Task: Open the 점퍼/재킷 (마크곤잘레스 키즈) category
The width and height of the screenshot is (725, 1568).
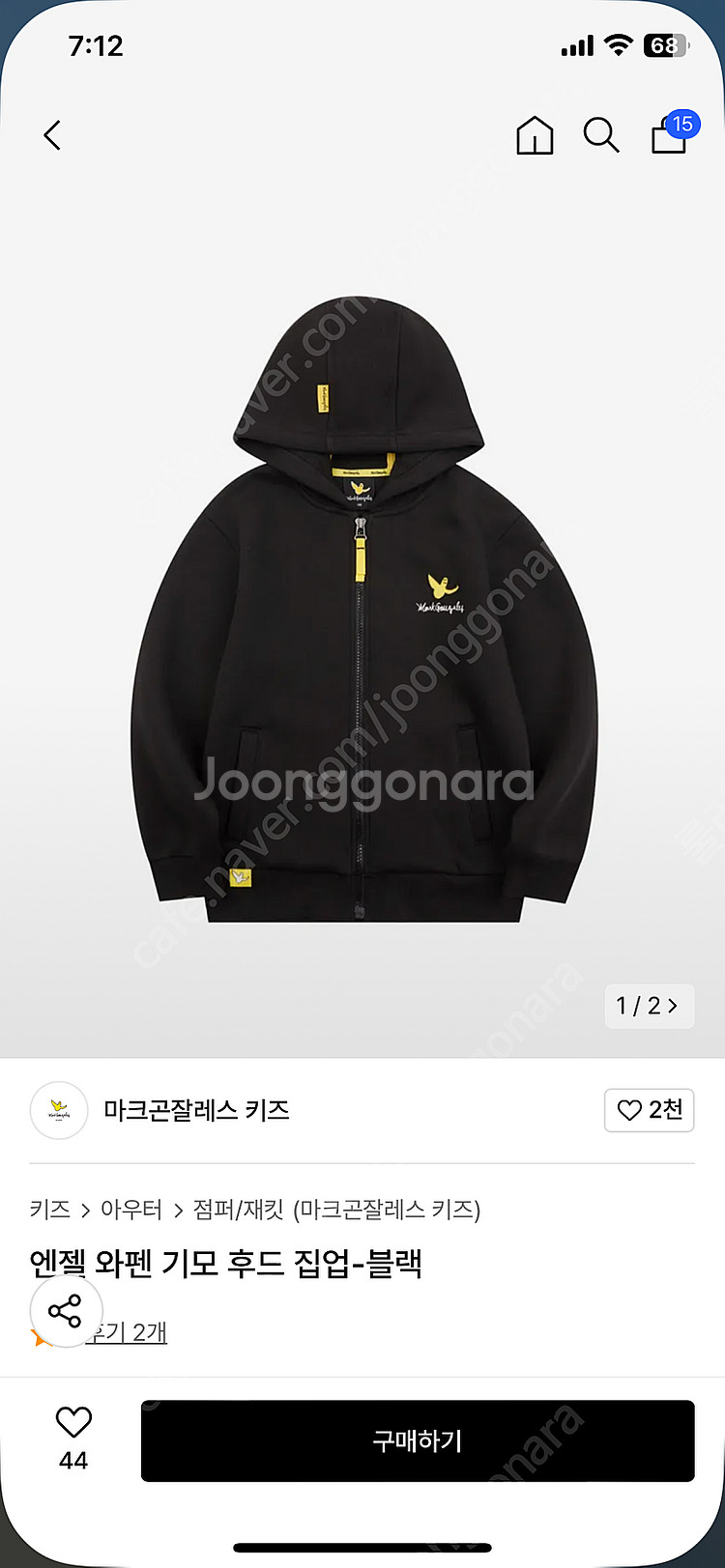Action: 336,1210
